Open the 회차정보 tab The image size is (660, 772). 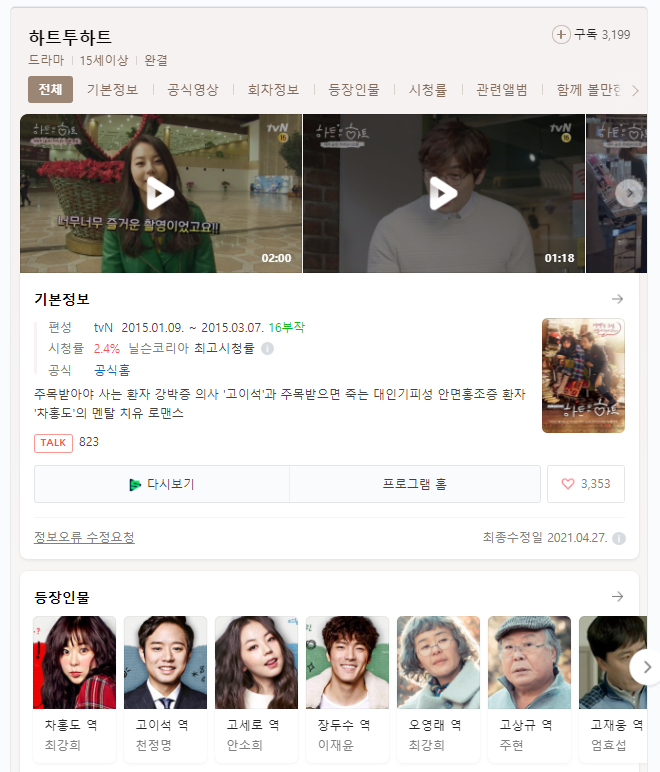(273, 90)
